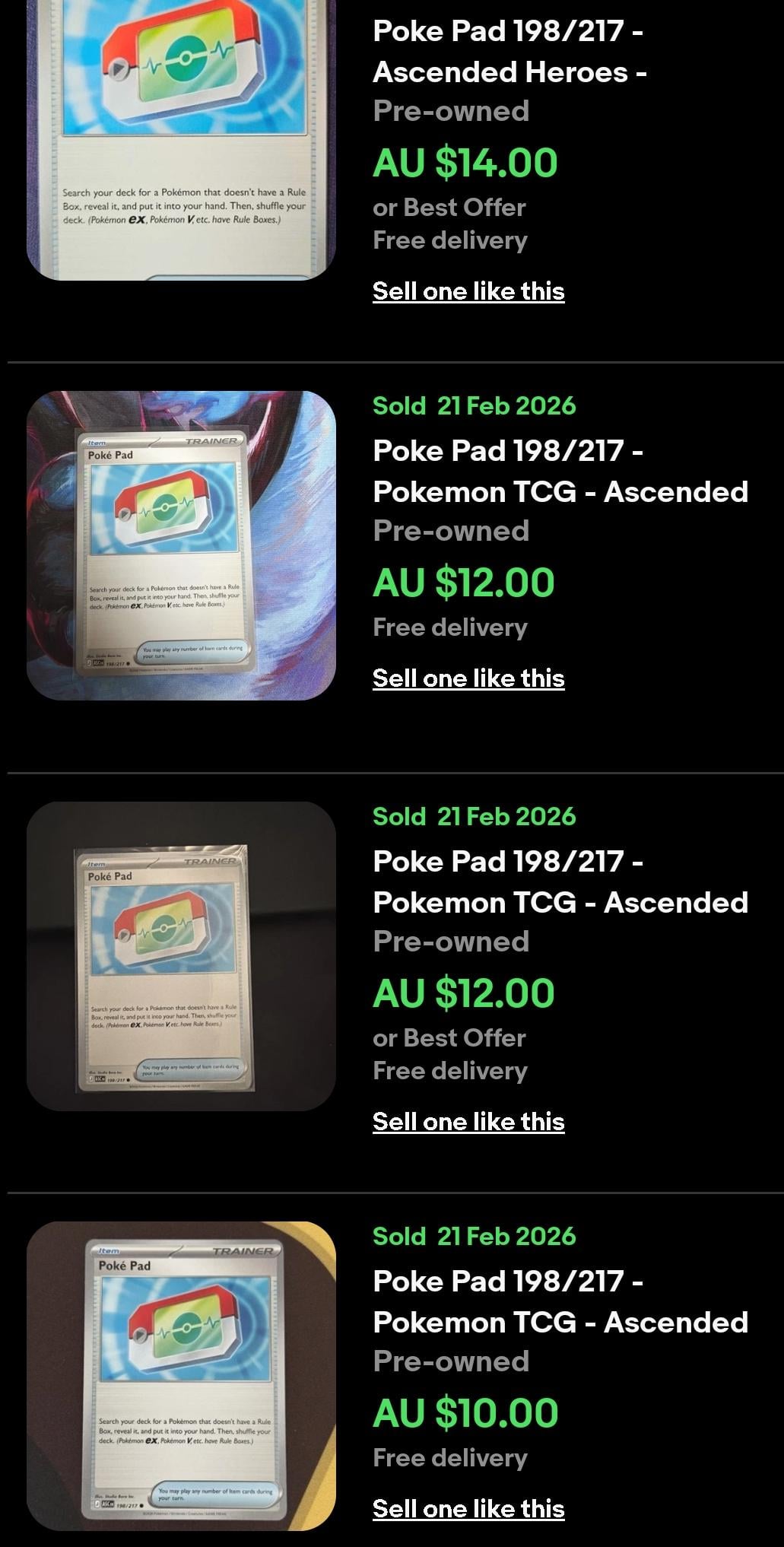View card photo on the AU $12.00 Best Offer listing
Screen dimensions: 784x1547
pyautogui.click(x=181, y=956)
